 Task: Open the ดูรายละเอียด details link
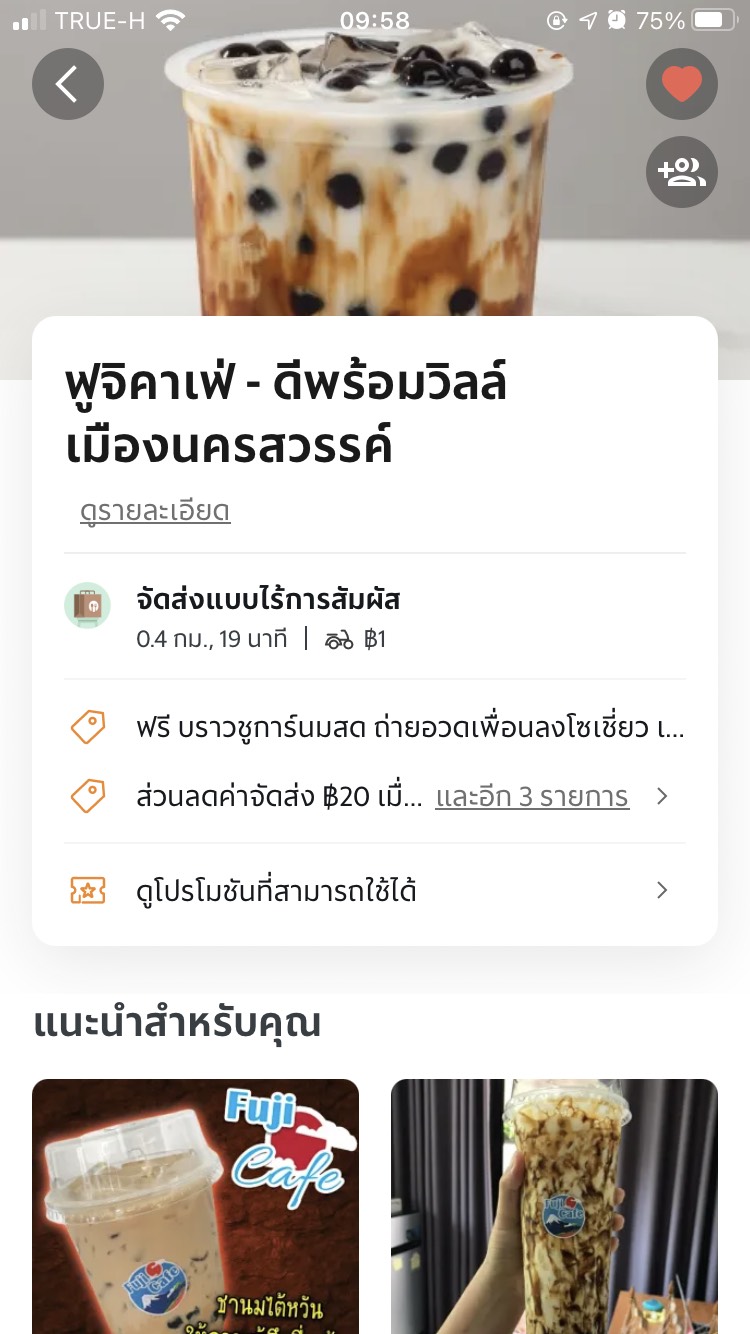(155, 512)
